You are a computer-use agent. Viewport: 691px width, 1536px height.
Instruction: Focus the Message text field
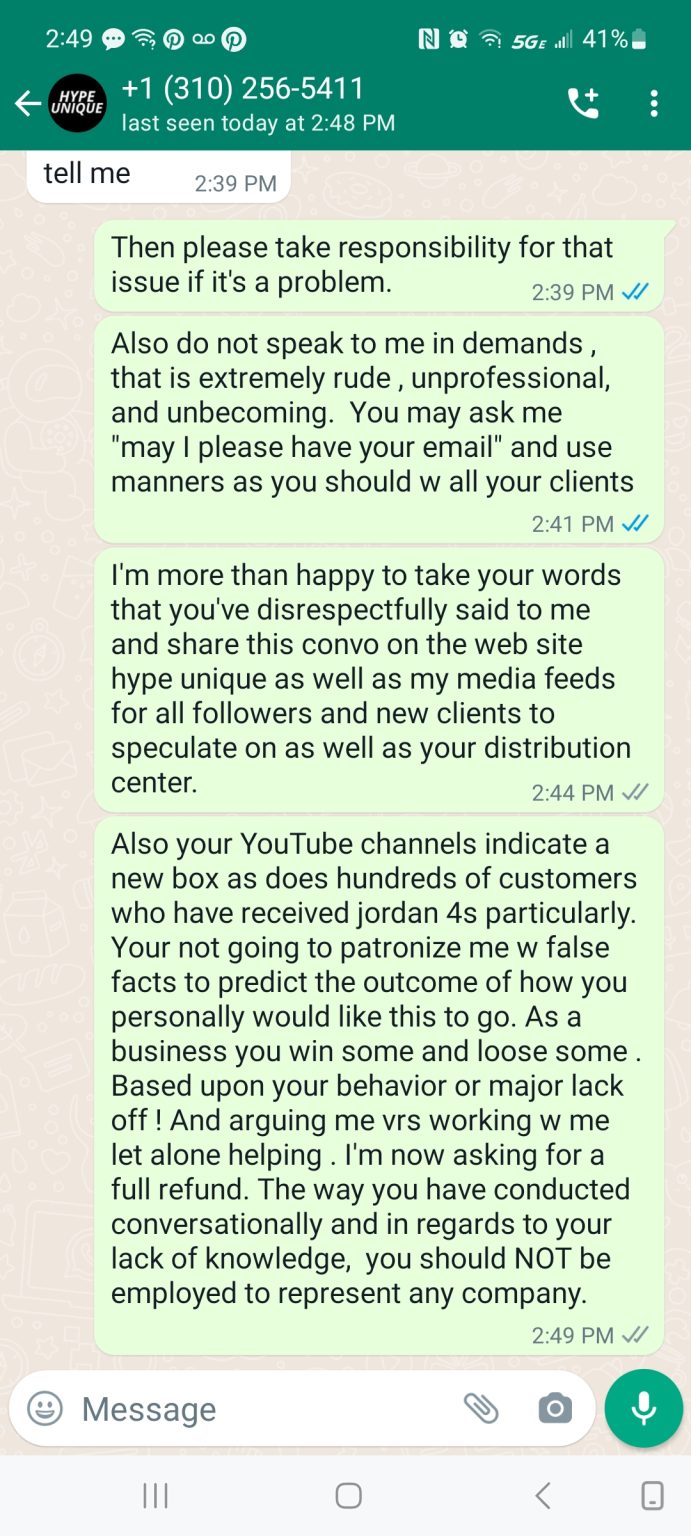coord(260,1409)
